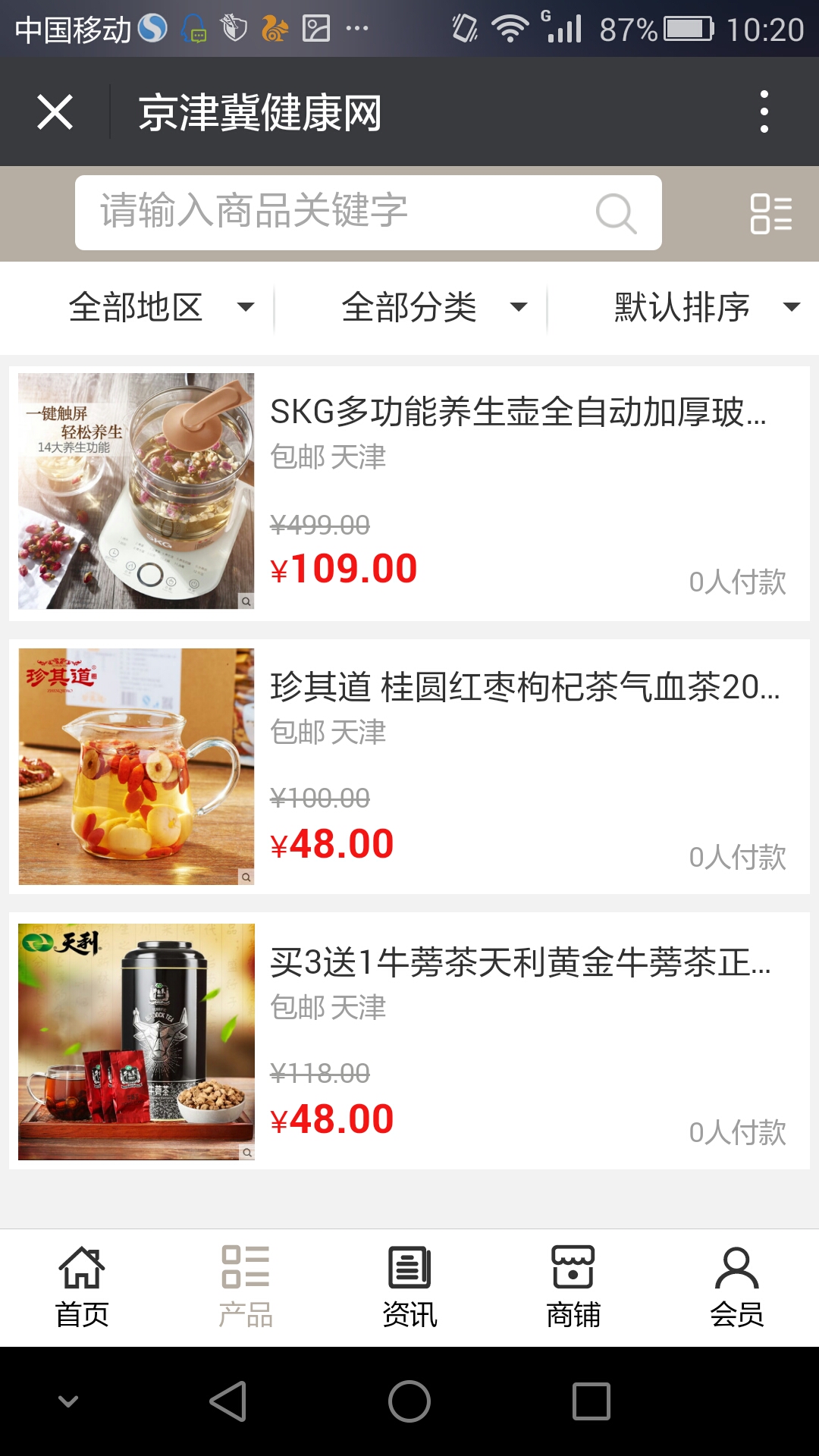Viewport: 819px width, 1456px height.
Task: Expand the 全部分类 category dropdown
Action: click(x=432, y=307)
